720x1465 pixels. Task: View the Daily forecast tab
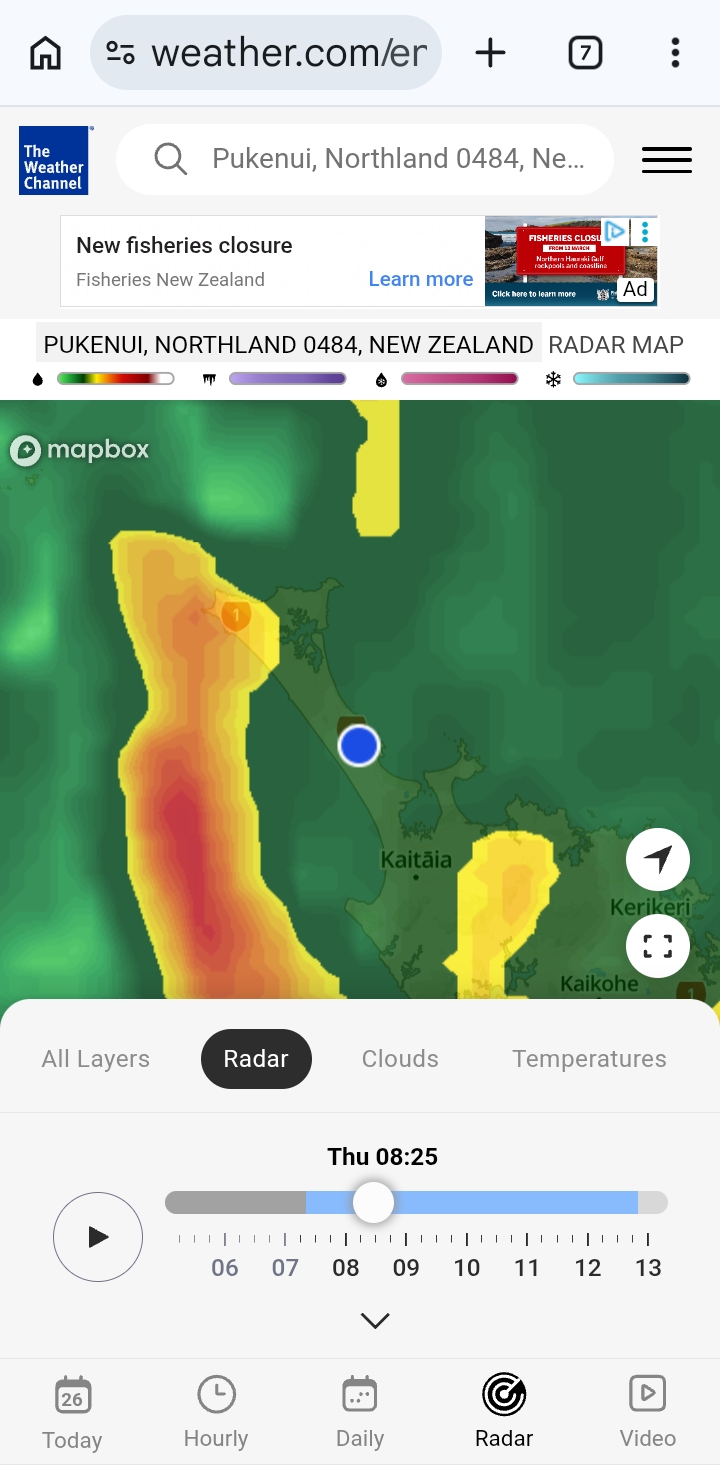tap(360, 1411)
